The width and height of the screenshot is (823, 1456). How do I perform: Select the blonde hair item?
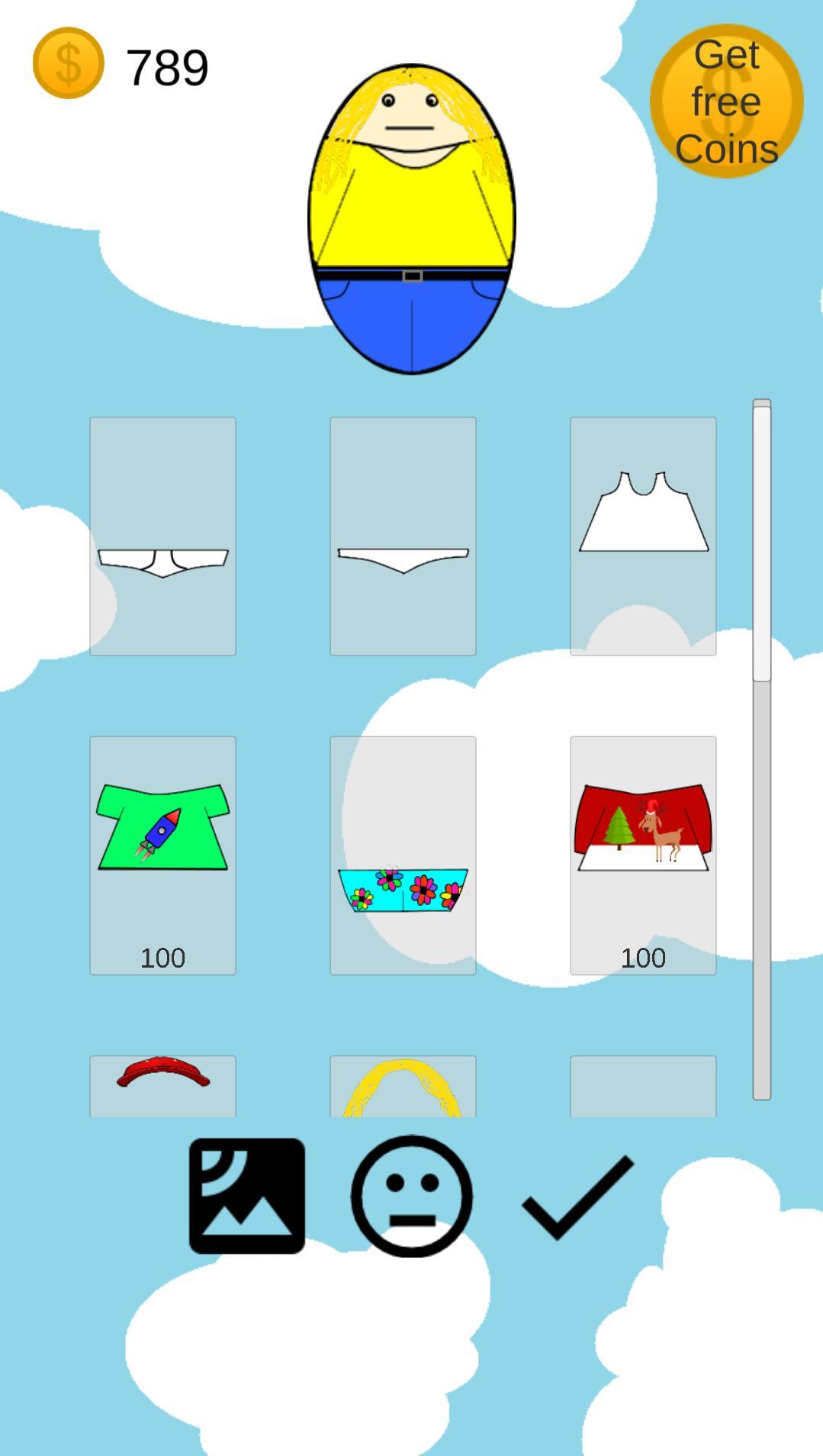click(403, 1087)
